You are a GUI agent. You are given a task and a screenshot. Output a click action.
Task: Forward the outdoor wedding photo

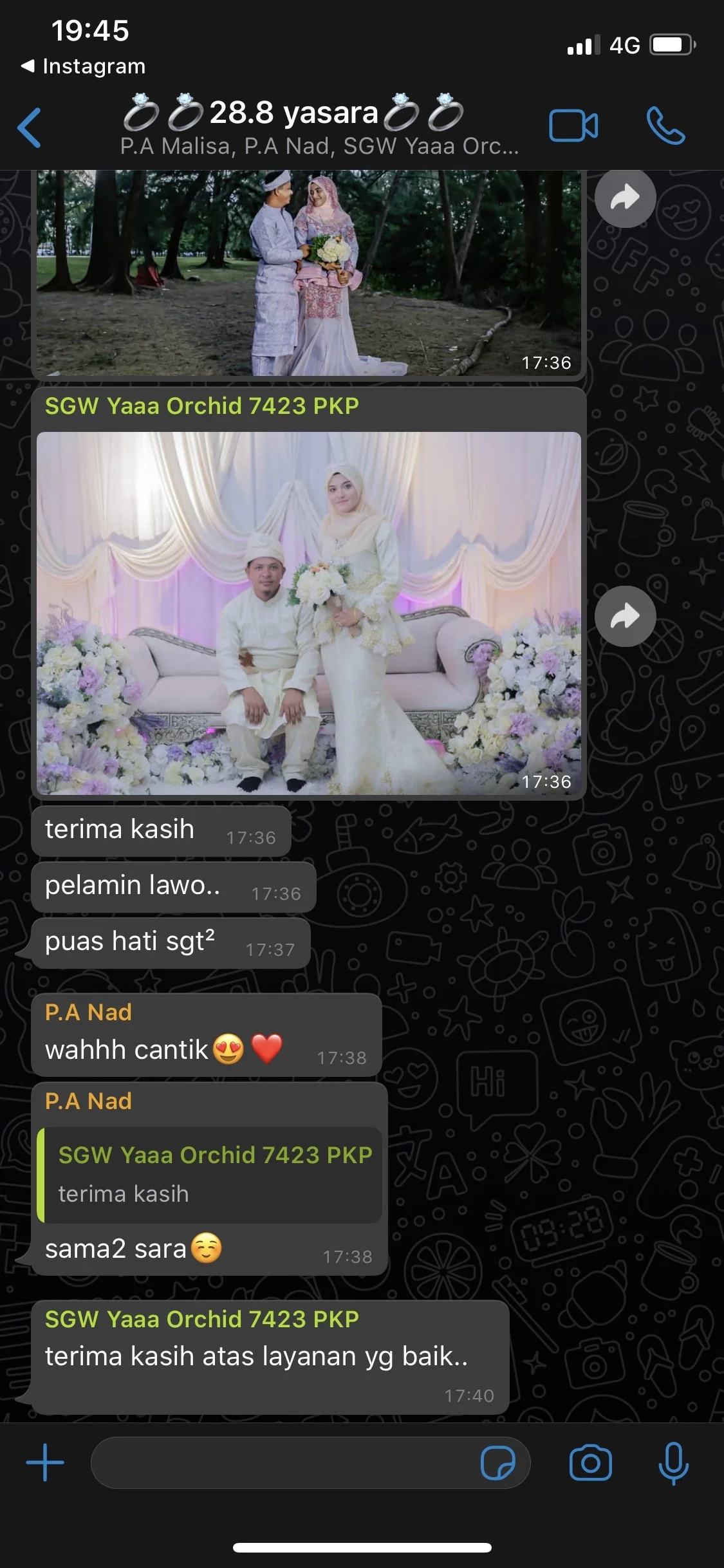[x=625, y=198]
